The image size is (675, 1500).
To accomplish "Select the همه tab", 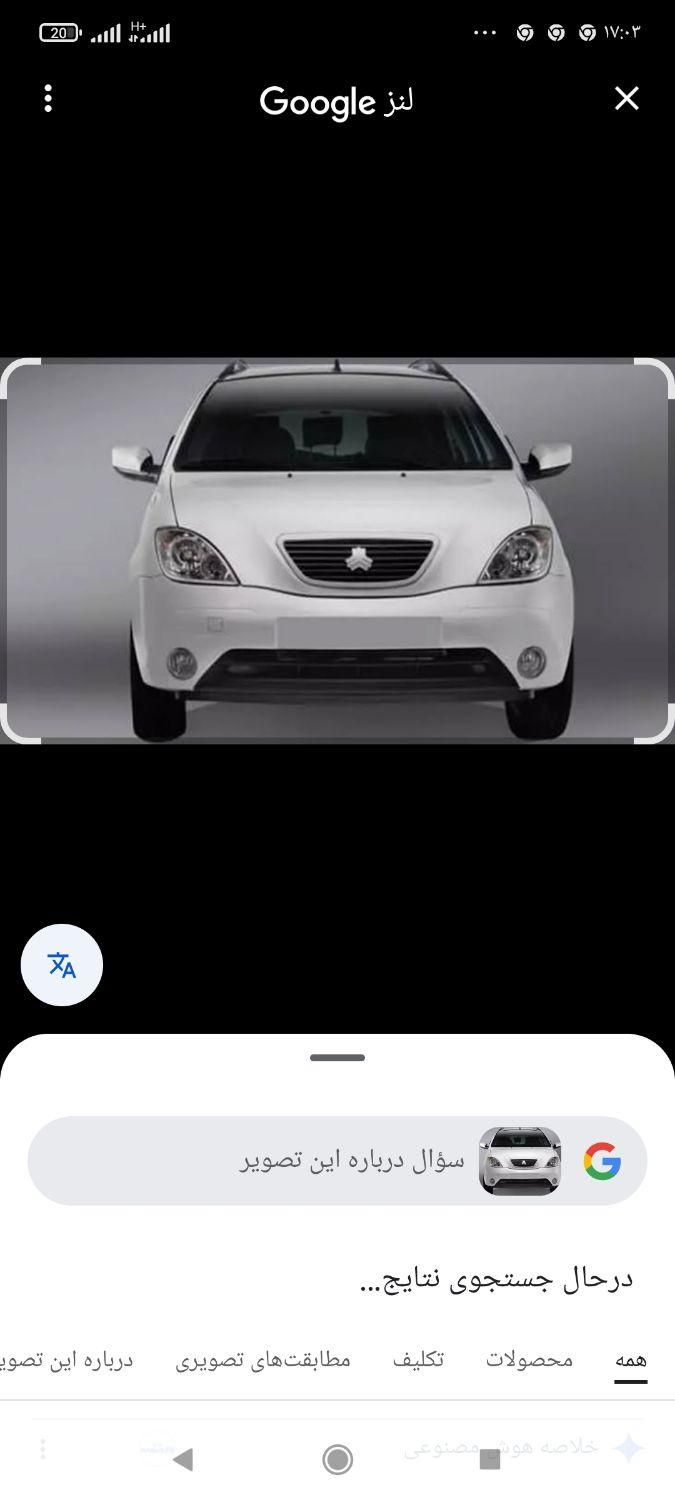I will (631, 1360).
